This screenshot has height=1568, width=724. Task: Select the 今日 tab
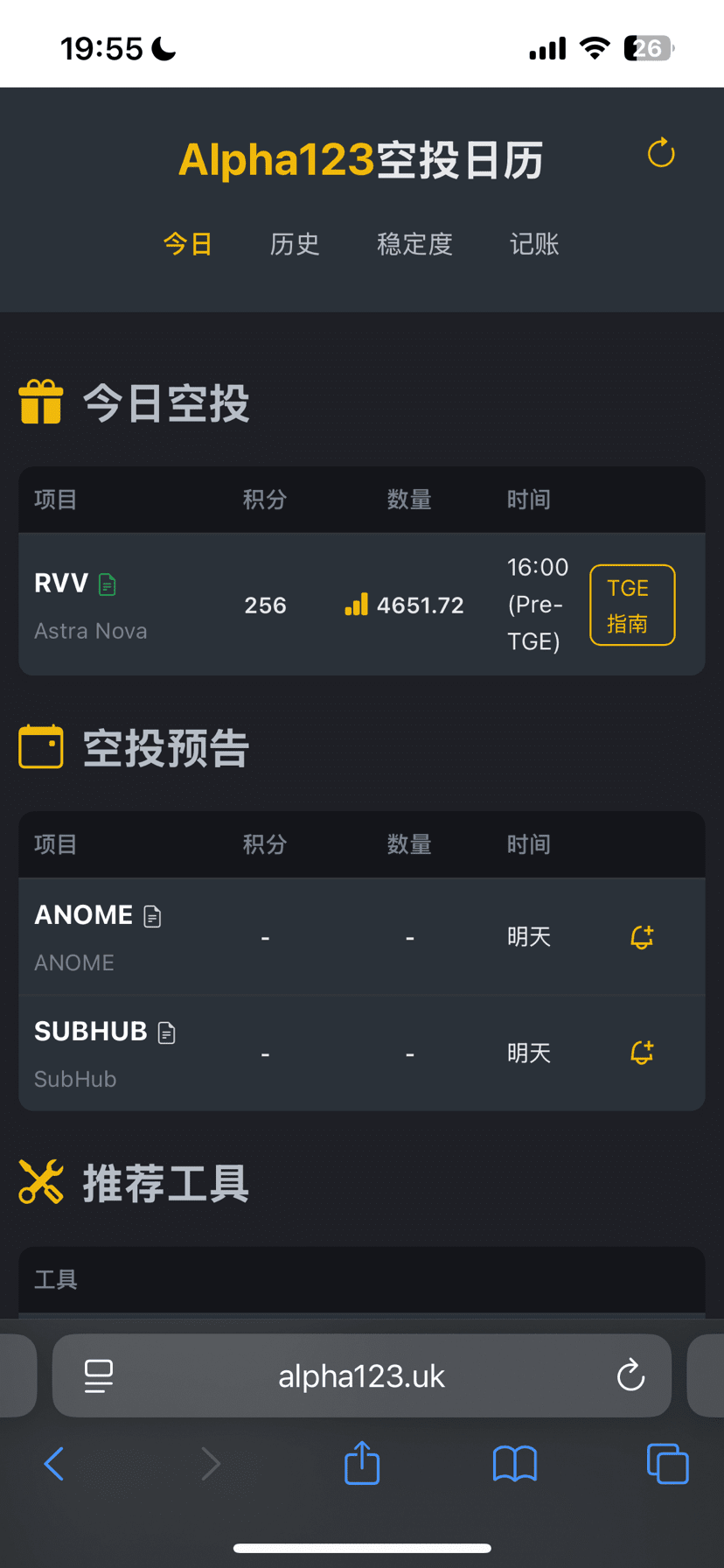(188, 244)
